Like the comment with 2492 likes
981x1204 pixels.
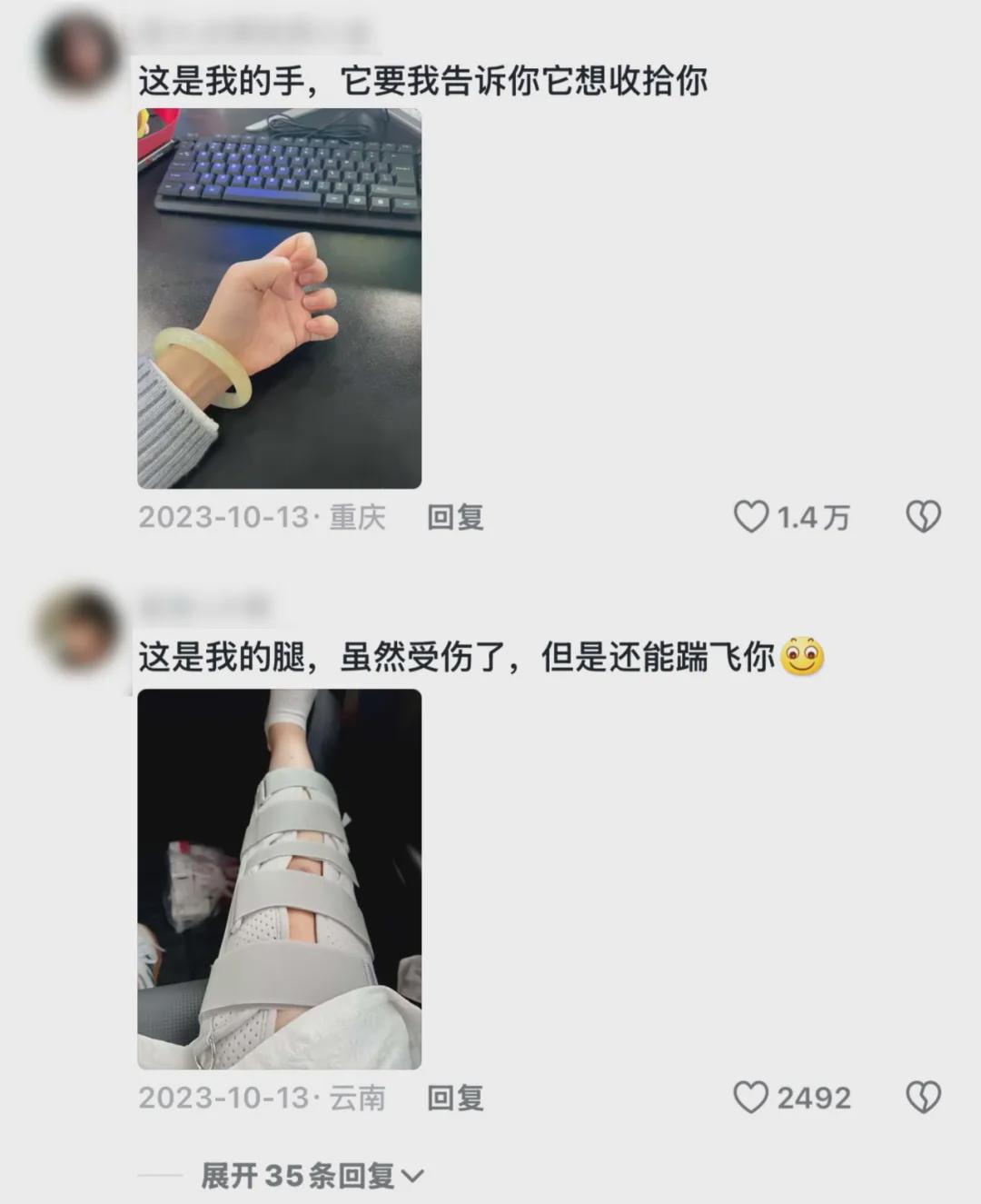[751, 1098]
